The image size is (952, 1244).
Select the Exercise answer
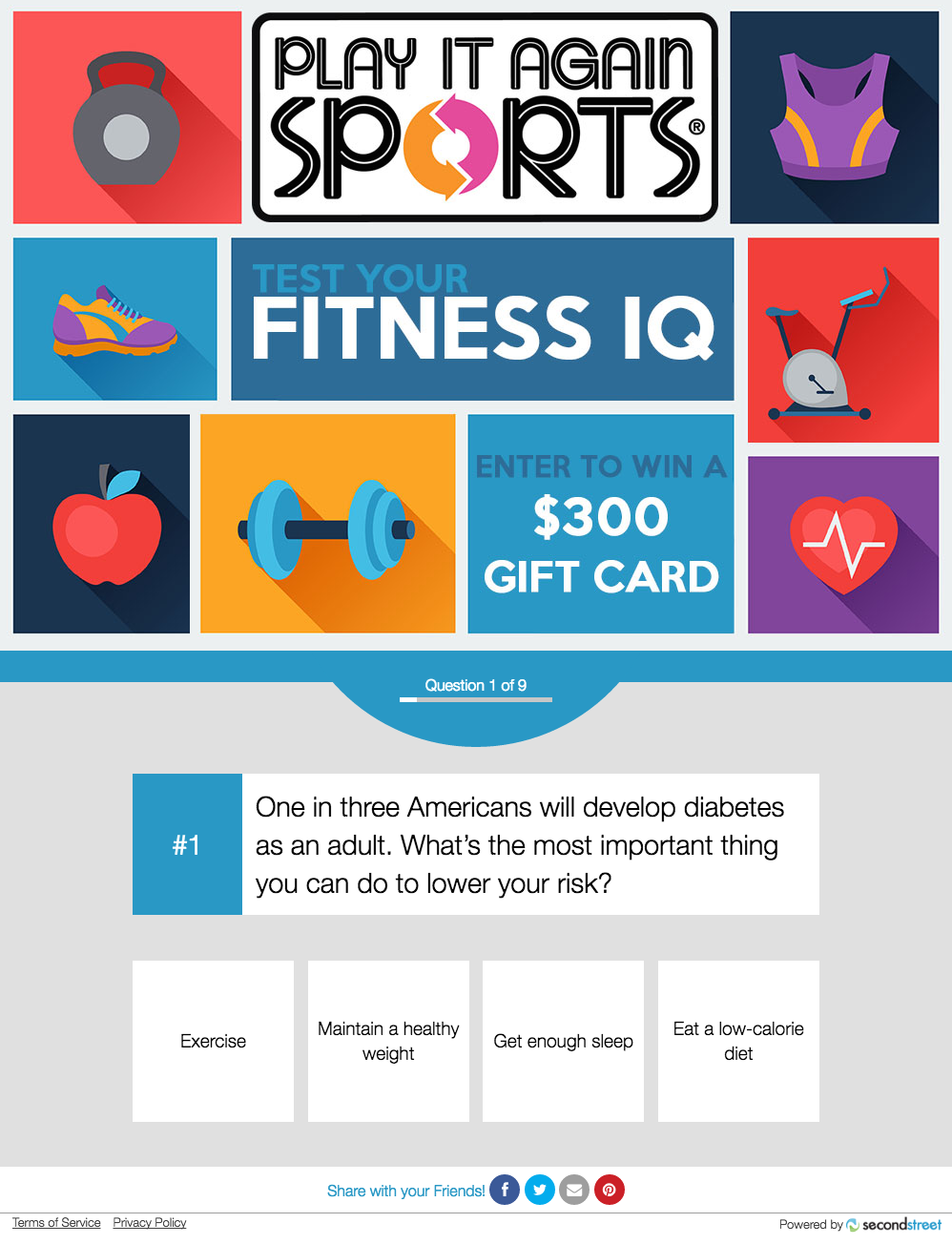pyautogui.click(x=213, y=1041)
